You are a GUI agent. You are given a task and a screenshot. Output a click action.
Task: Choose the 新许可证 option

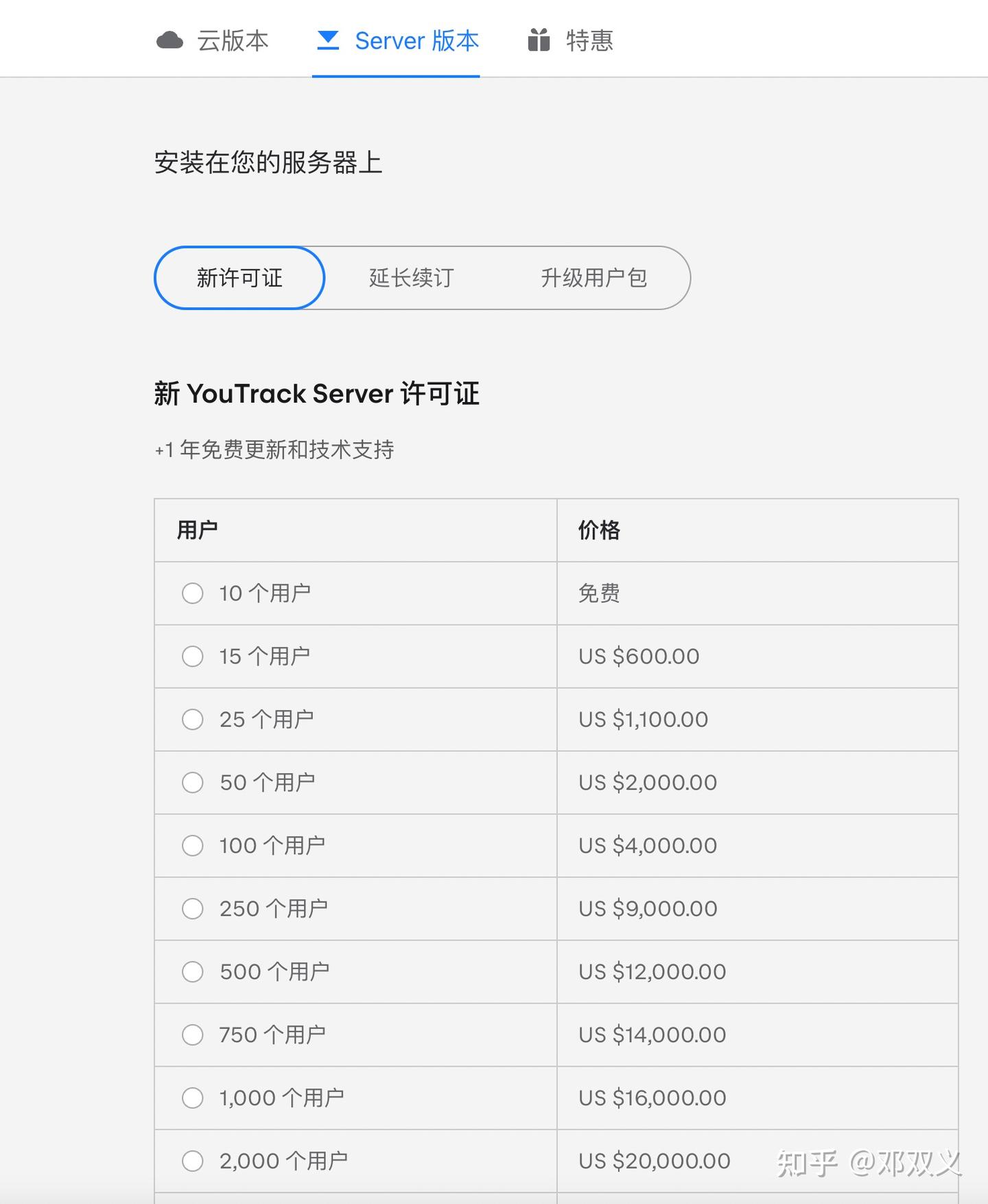pyautogui.click(x=239, y=278)
